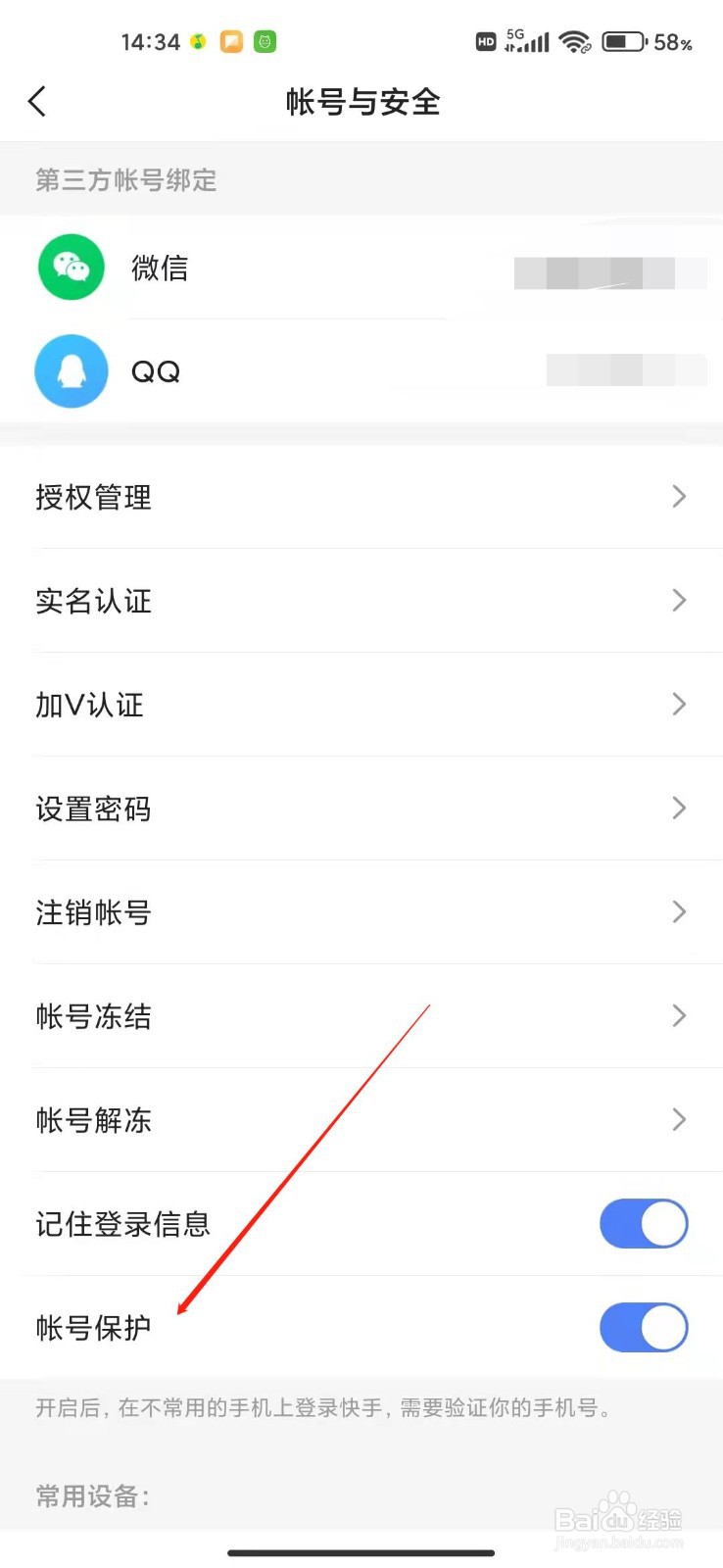Tap the back arrow at top left
This screenshot has height=1568, width=723.
pos(37,101)
